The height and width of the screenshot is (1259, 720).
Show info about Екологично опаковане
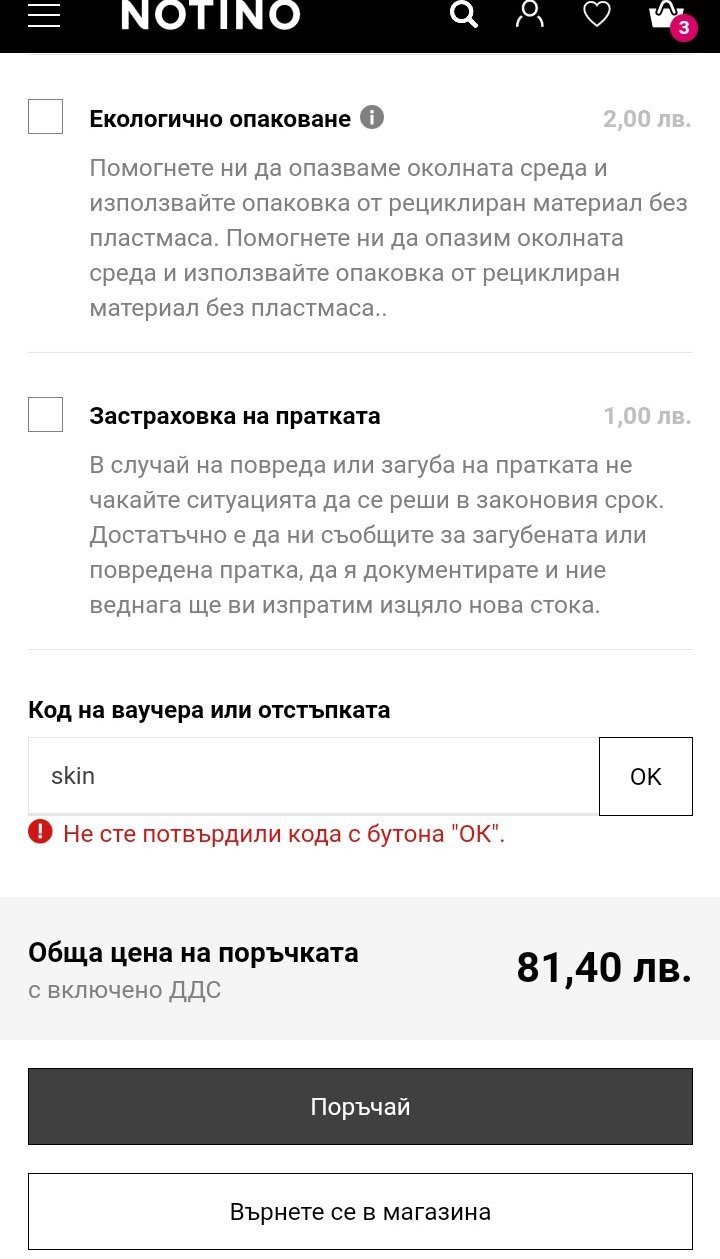[x=372, y=118]
